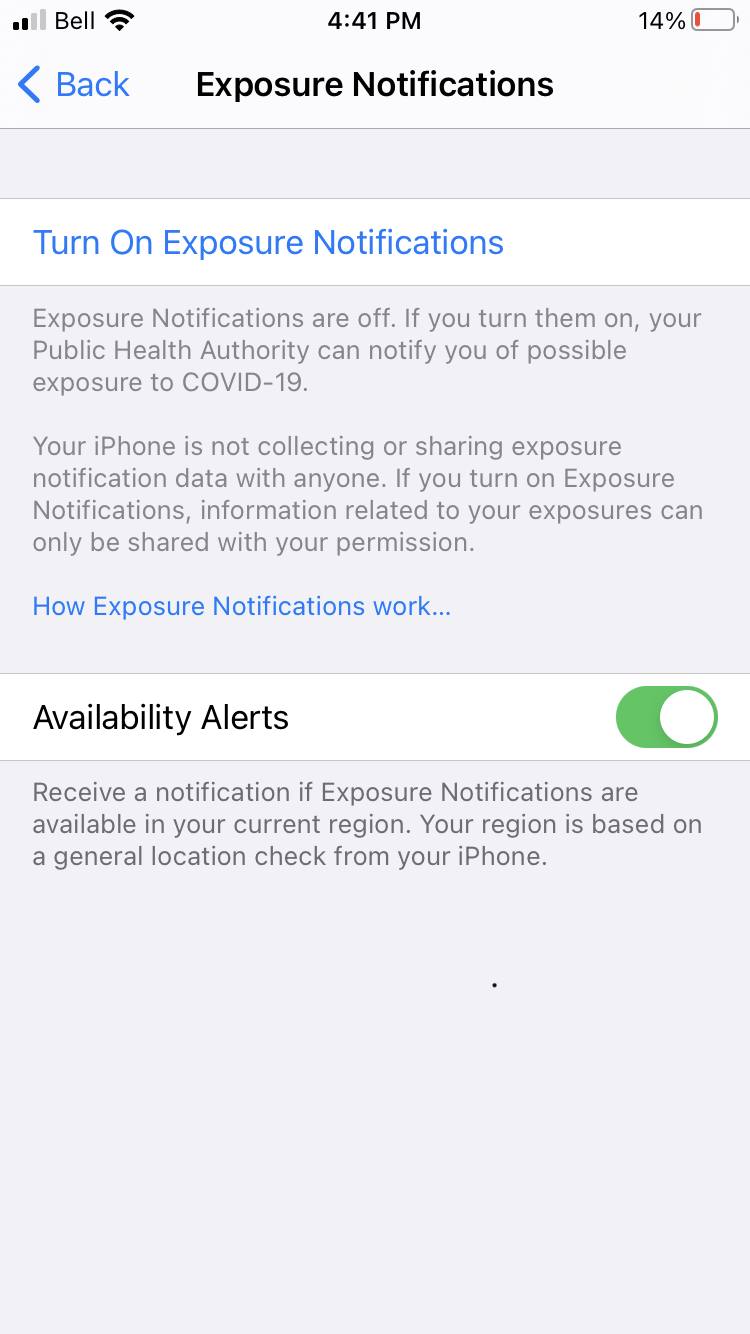Disable the Availability Alerts switch
The image size is (750, 1334).
tap(667, 717)
